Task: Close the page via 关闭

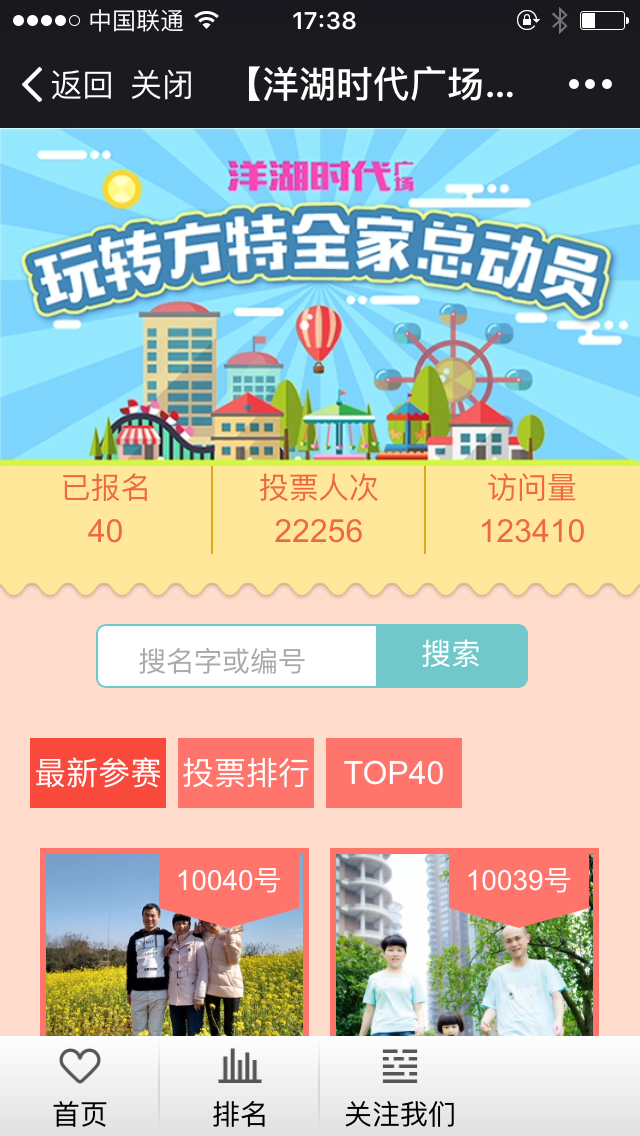Action: click(161, 85)
